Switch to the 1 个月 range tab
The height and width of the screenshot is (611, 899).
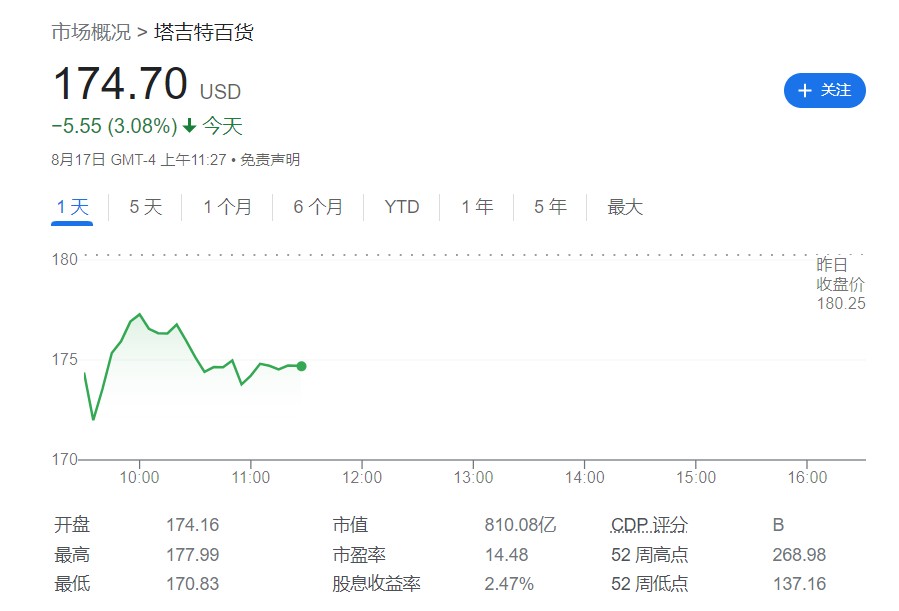click(x=227, y=207)
